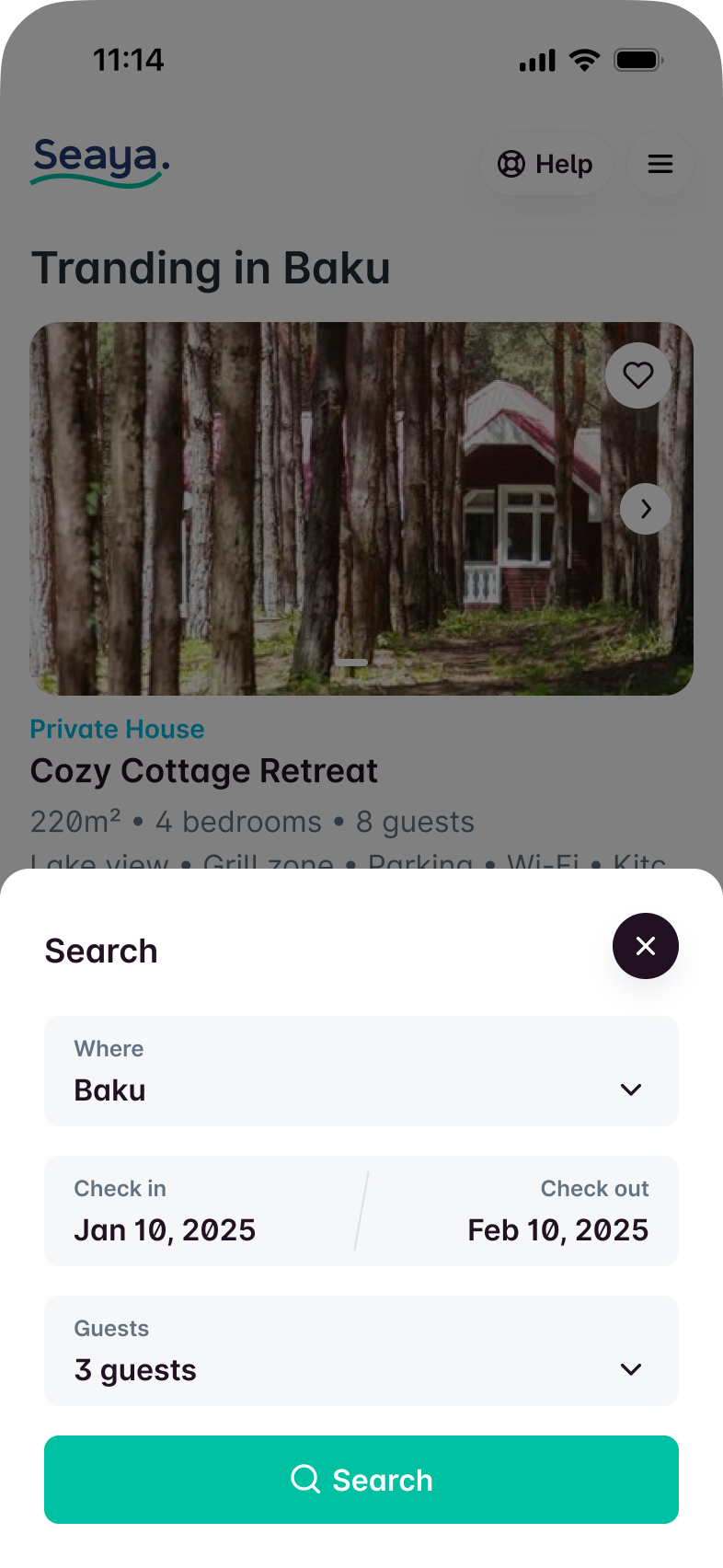723x1568 pixels.
Task: Change the Check in date
Action: coord(166,1212)
